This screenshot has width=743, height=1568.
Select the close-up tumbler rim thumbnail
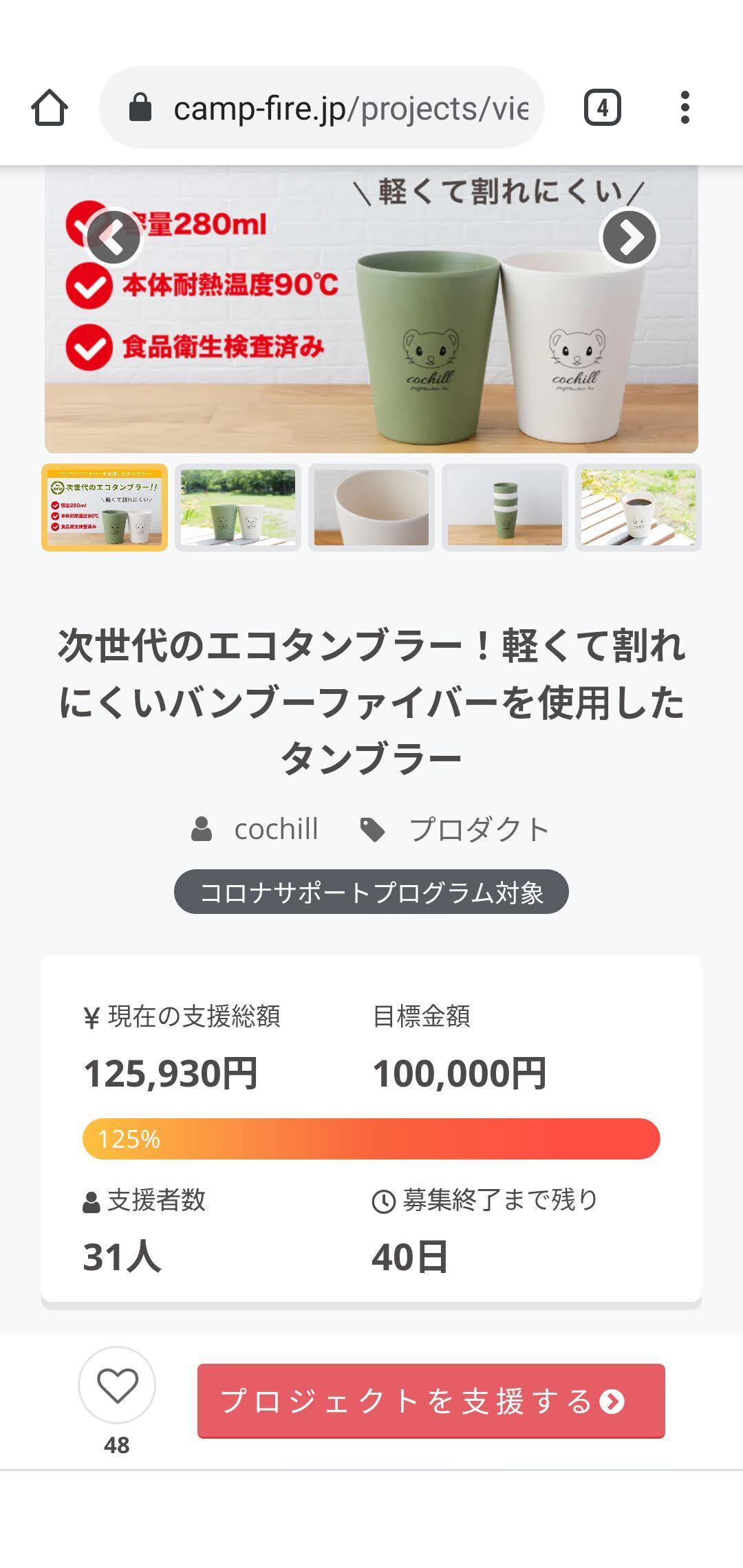371,508
